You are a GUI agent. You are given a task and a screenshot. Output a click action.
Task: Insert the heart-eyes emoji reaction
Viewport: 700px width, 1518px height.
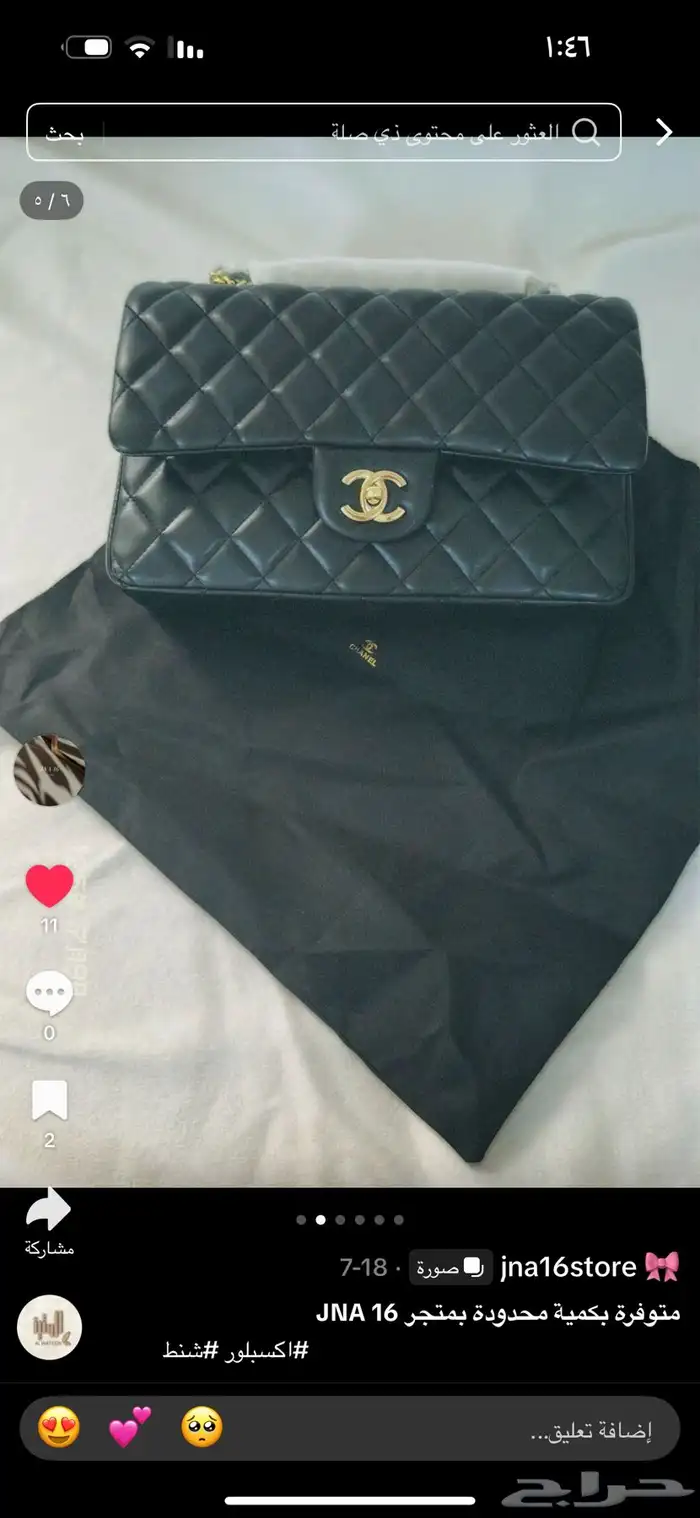click(x=59, y=1427)
